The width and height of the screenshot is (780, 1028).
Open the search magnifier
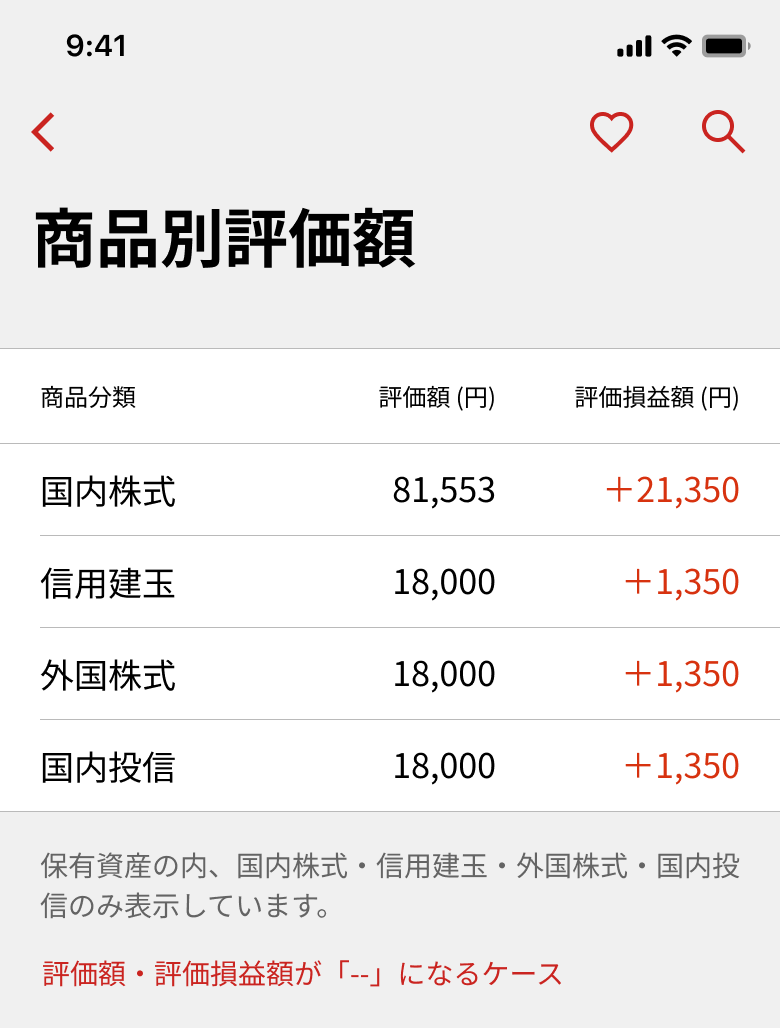tap(722, 132)
